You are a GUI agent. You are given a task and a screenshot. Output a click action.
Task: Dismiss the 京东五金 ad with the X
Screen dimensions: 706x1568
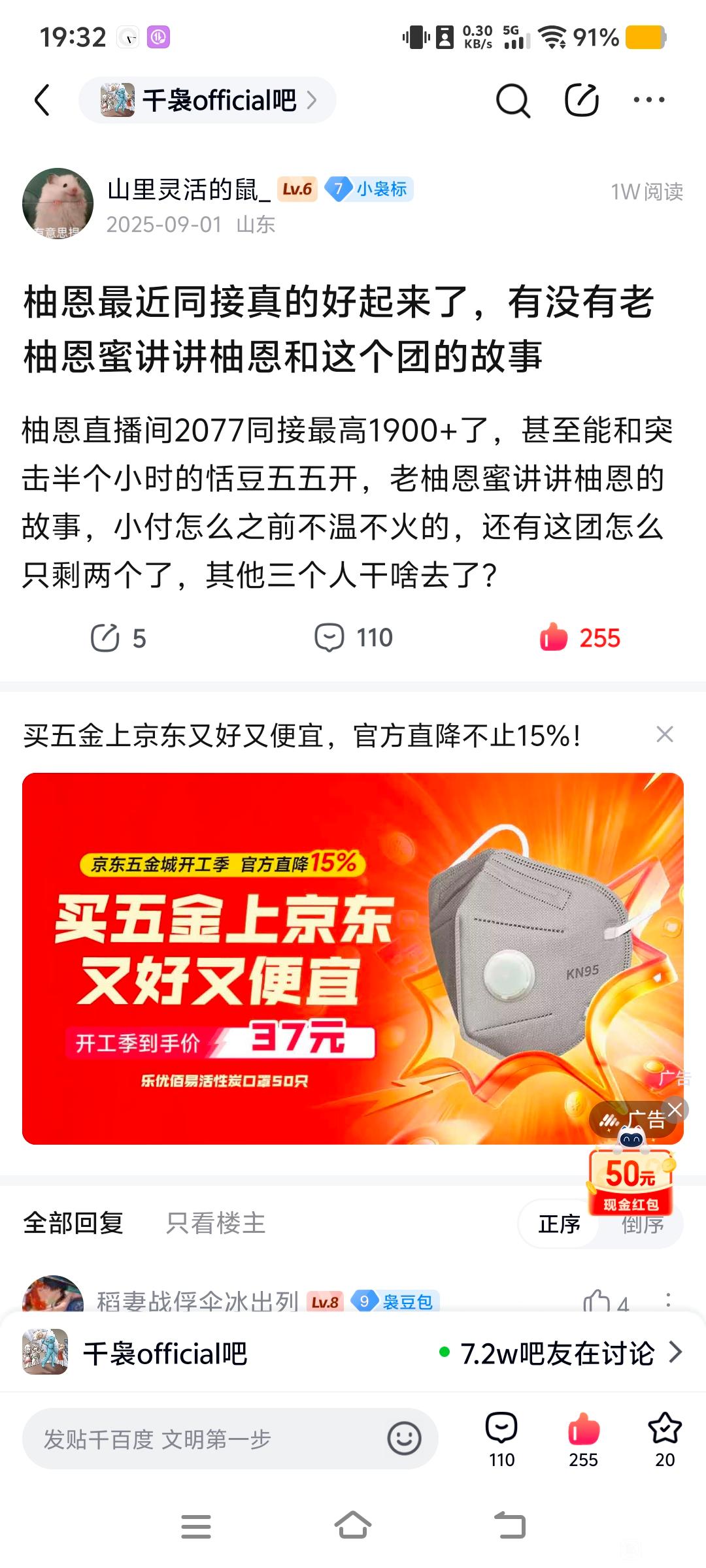coord(664,734)
